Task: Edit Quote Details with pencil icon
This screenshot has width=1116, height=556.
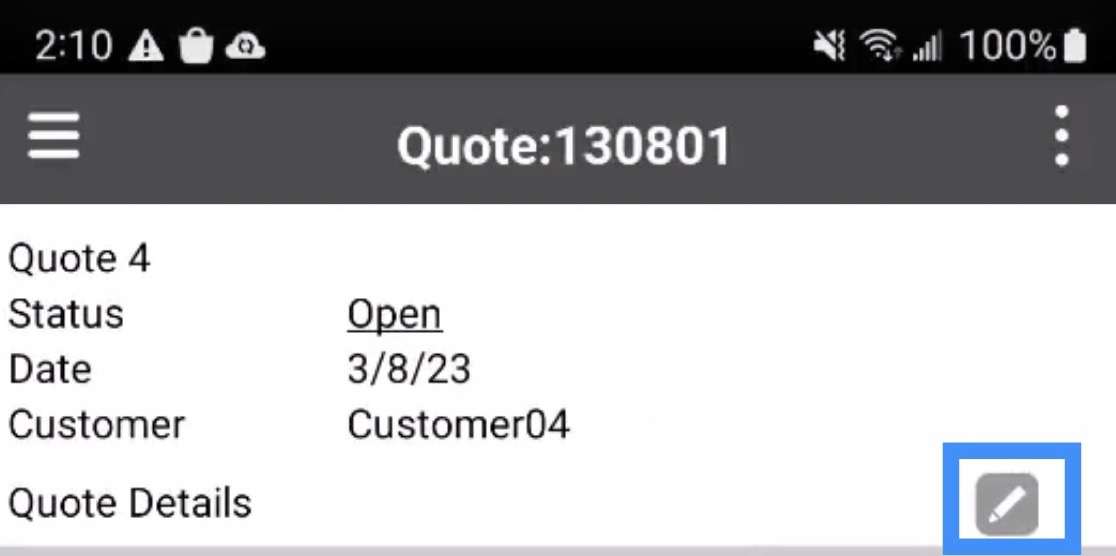Action: [x=1007, y=503]
